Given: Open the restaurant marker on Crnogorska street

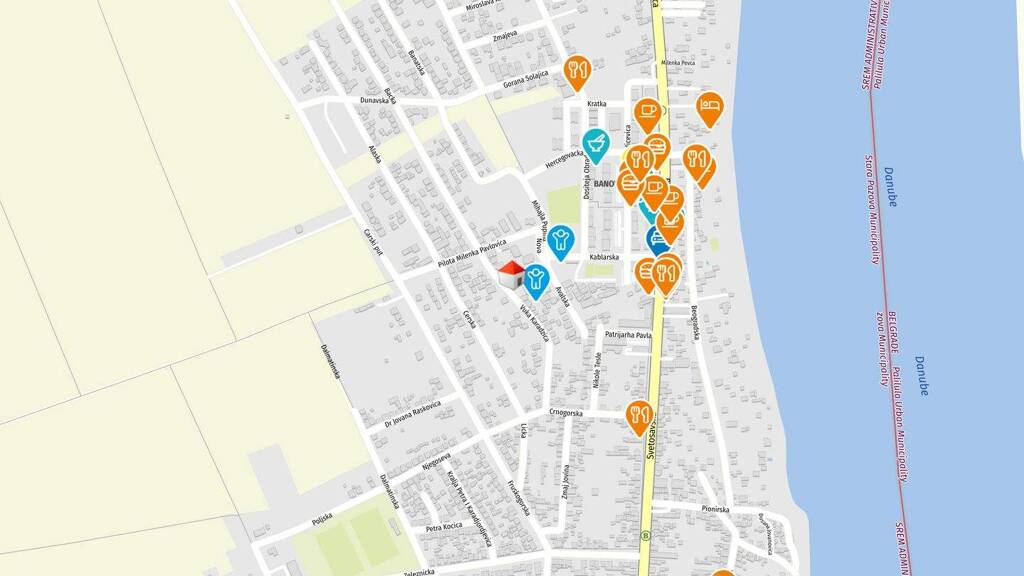Looking at the screenshot, I should coord(639,417).
